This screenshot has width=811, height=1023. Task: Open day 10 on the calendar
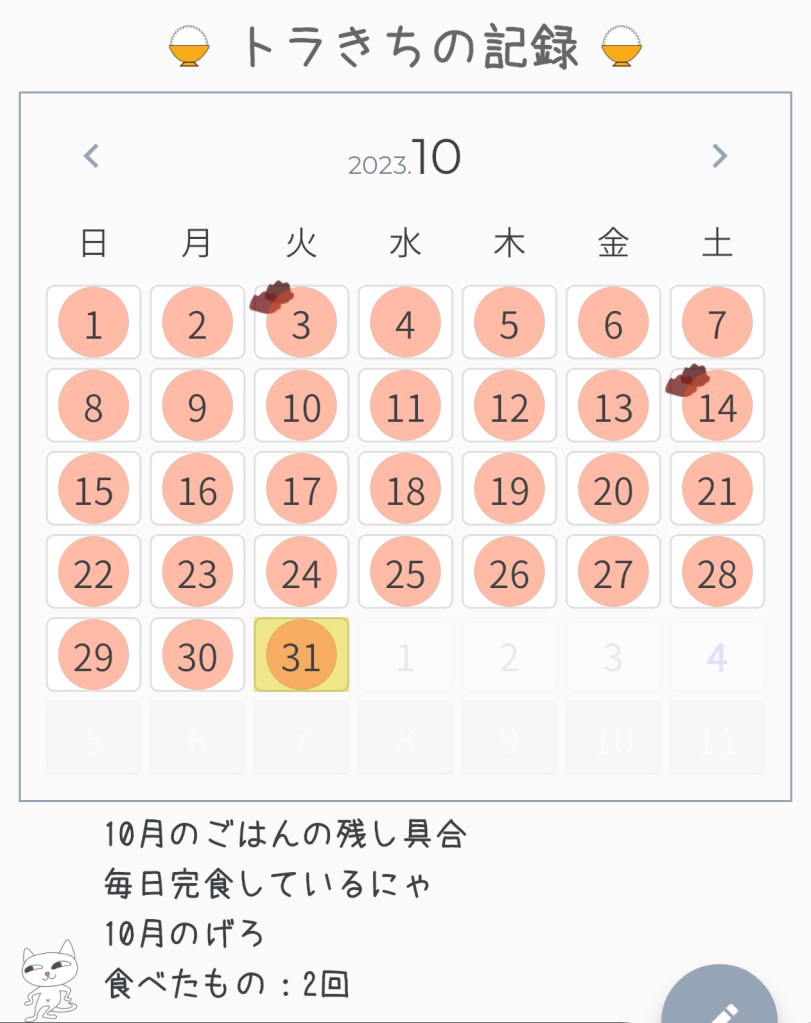[x=301, y=406]
